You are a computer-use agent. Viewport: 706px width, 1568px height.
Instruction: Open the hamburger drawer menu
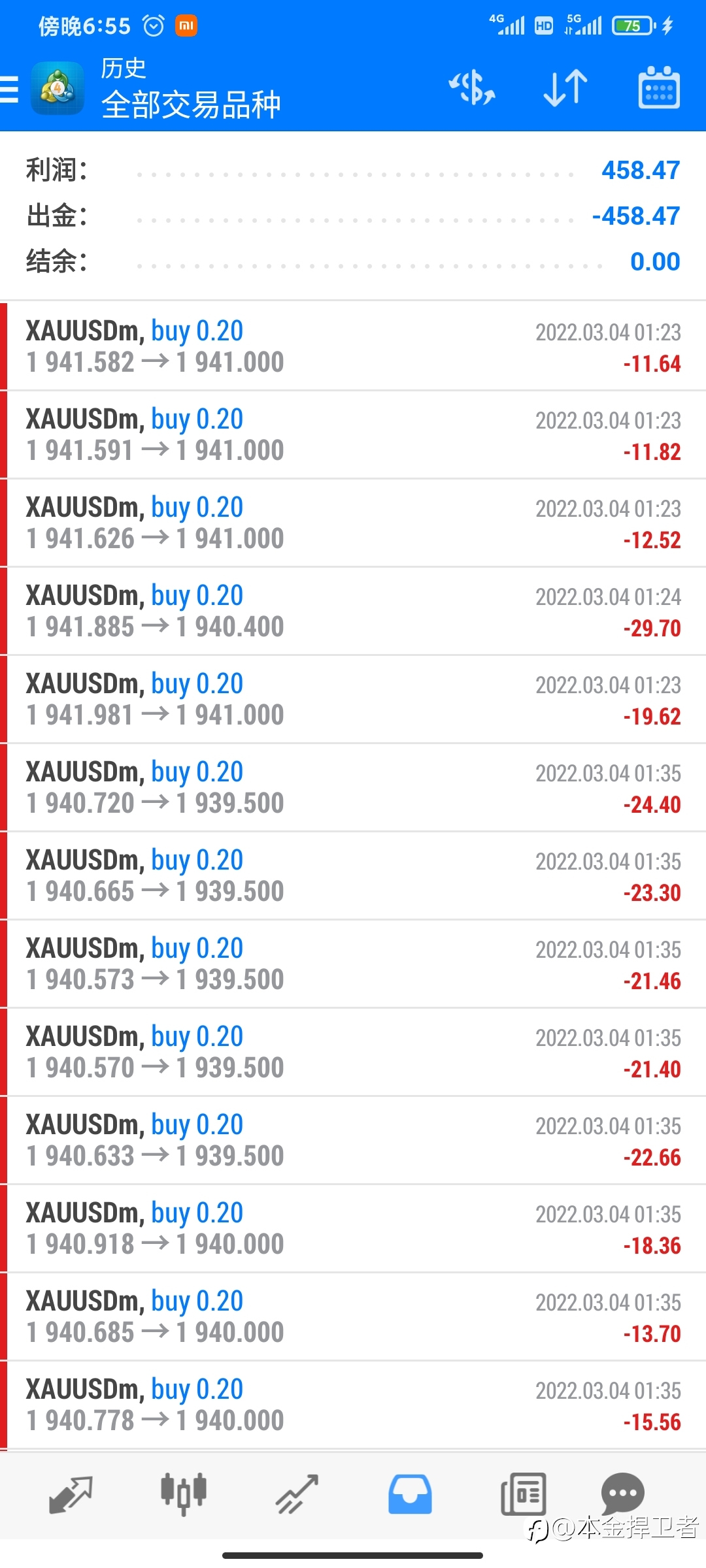[9, 89]
